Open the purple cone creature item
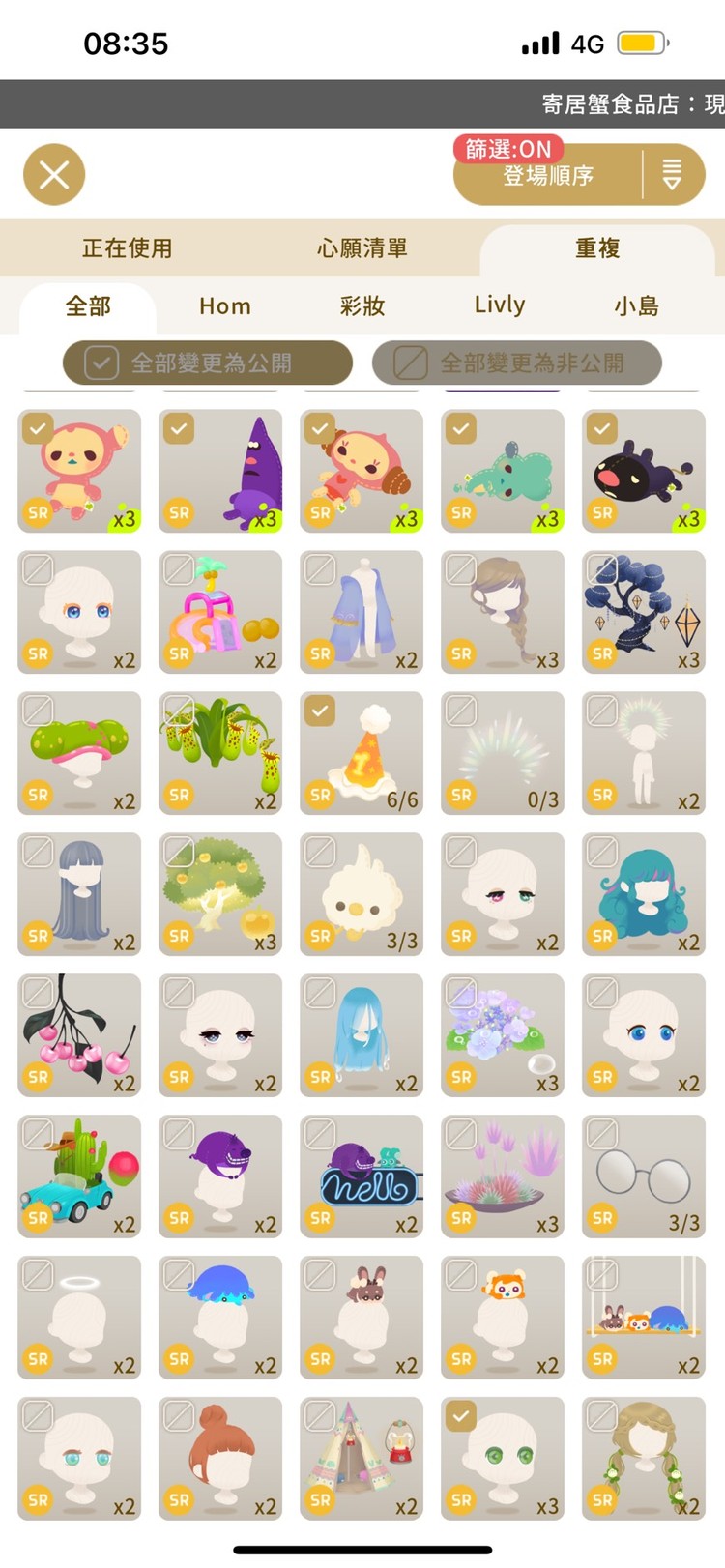Image resolution: width=725 pixels, height=1568 pixels. 220,472
